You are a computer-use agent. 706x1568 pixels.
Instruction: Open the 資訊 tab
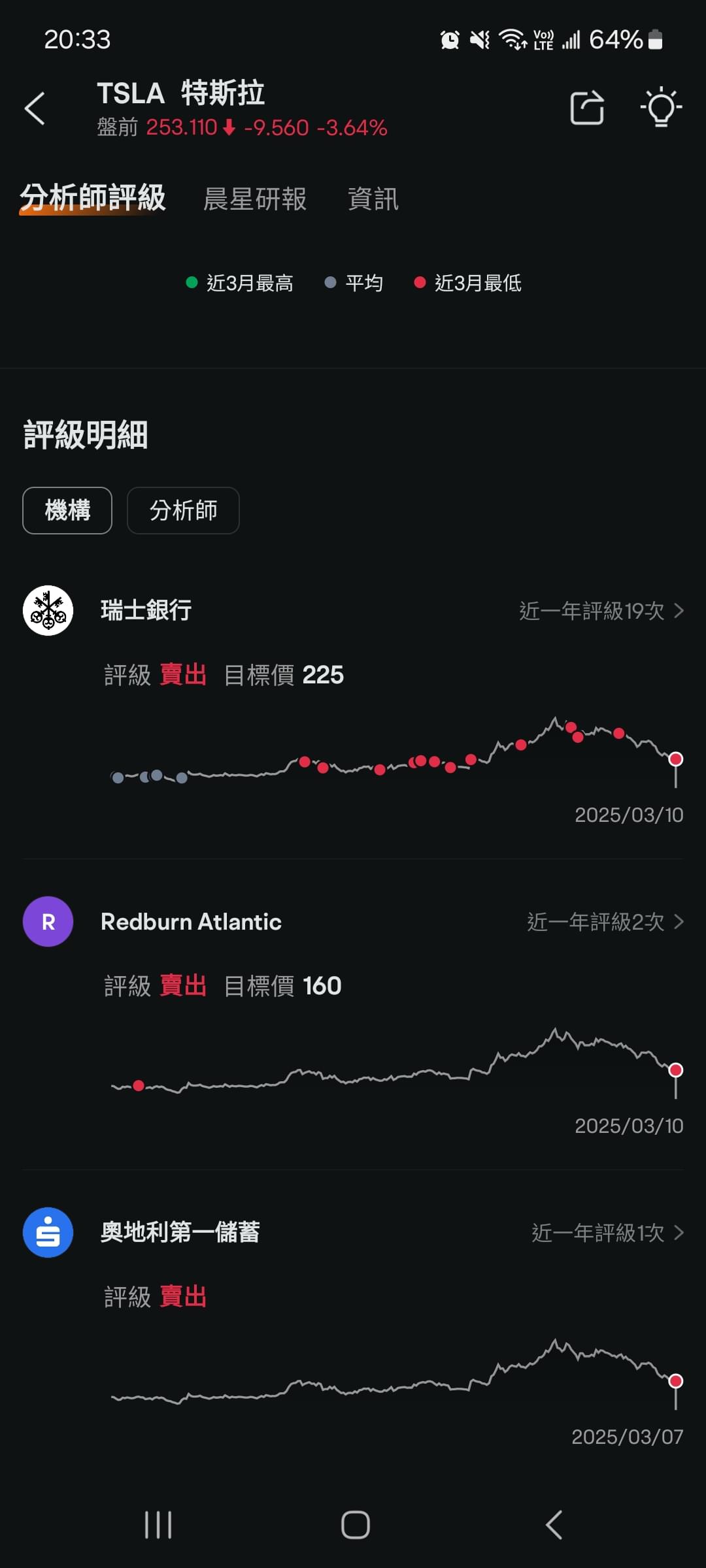[x=373, y=199]
